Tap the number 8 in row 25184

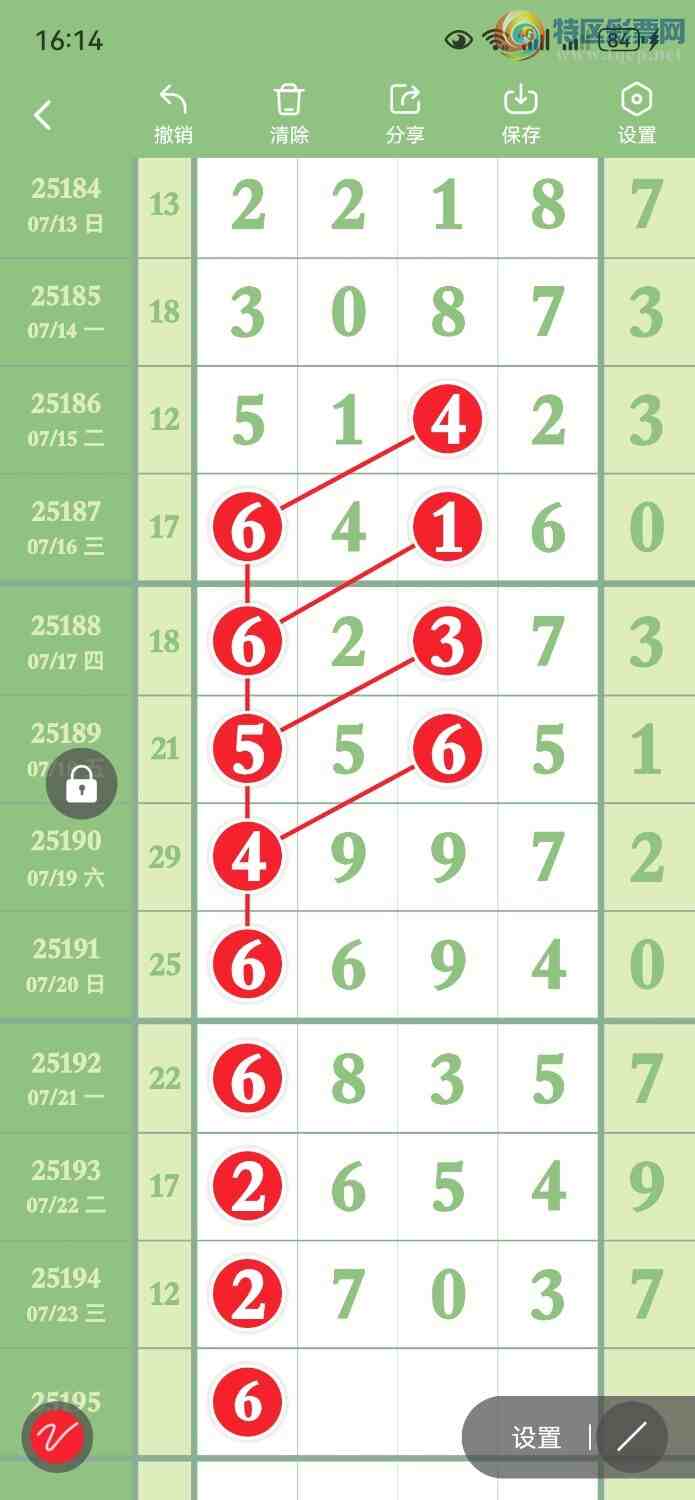[547, 205]
